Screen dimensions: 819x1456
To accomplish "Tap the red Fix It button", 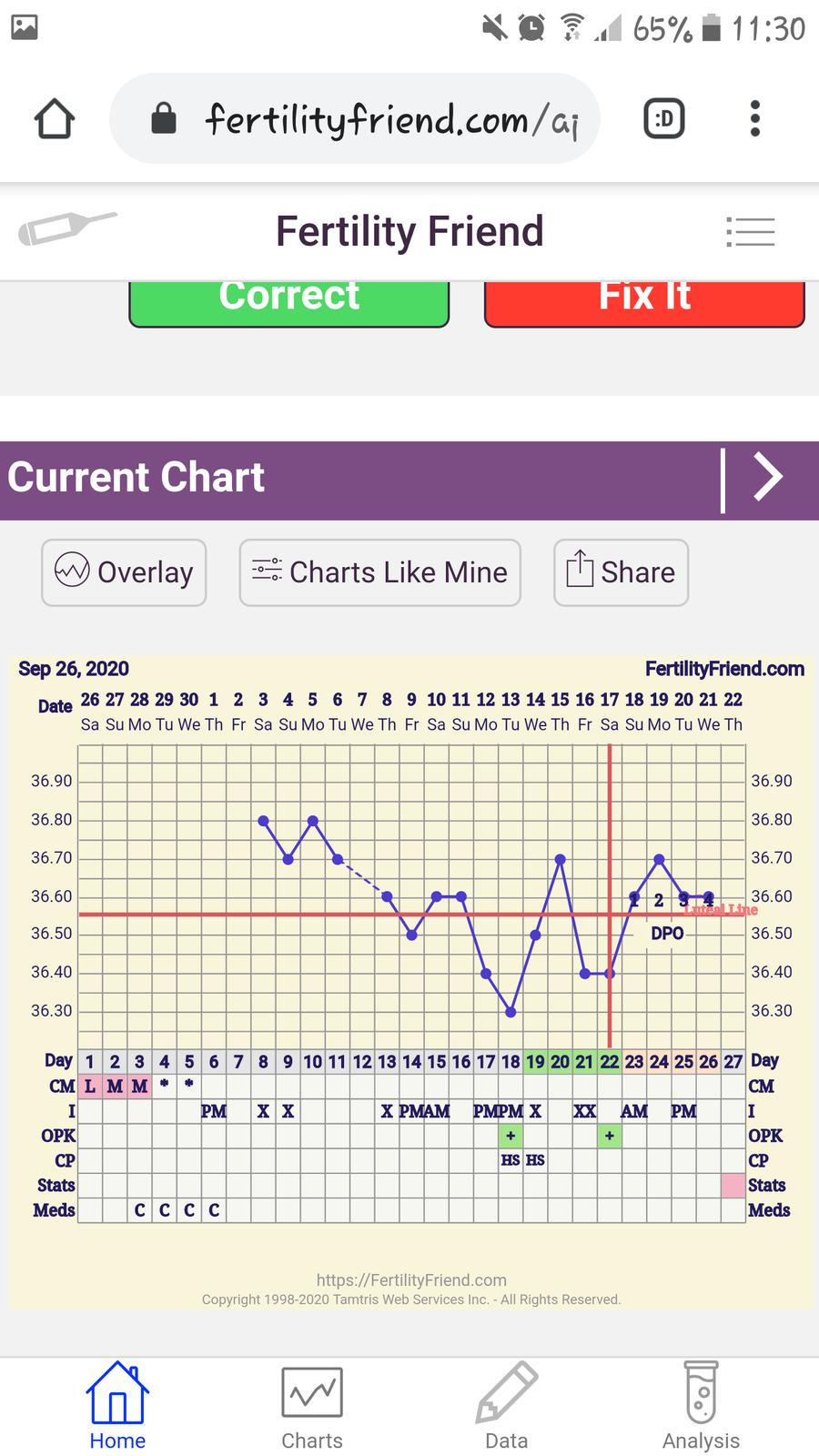I will click(x=644, y=300).
